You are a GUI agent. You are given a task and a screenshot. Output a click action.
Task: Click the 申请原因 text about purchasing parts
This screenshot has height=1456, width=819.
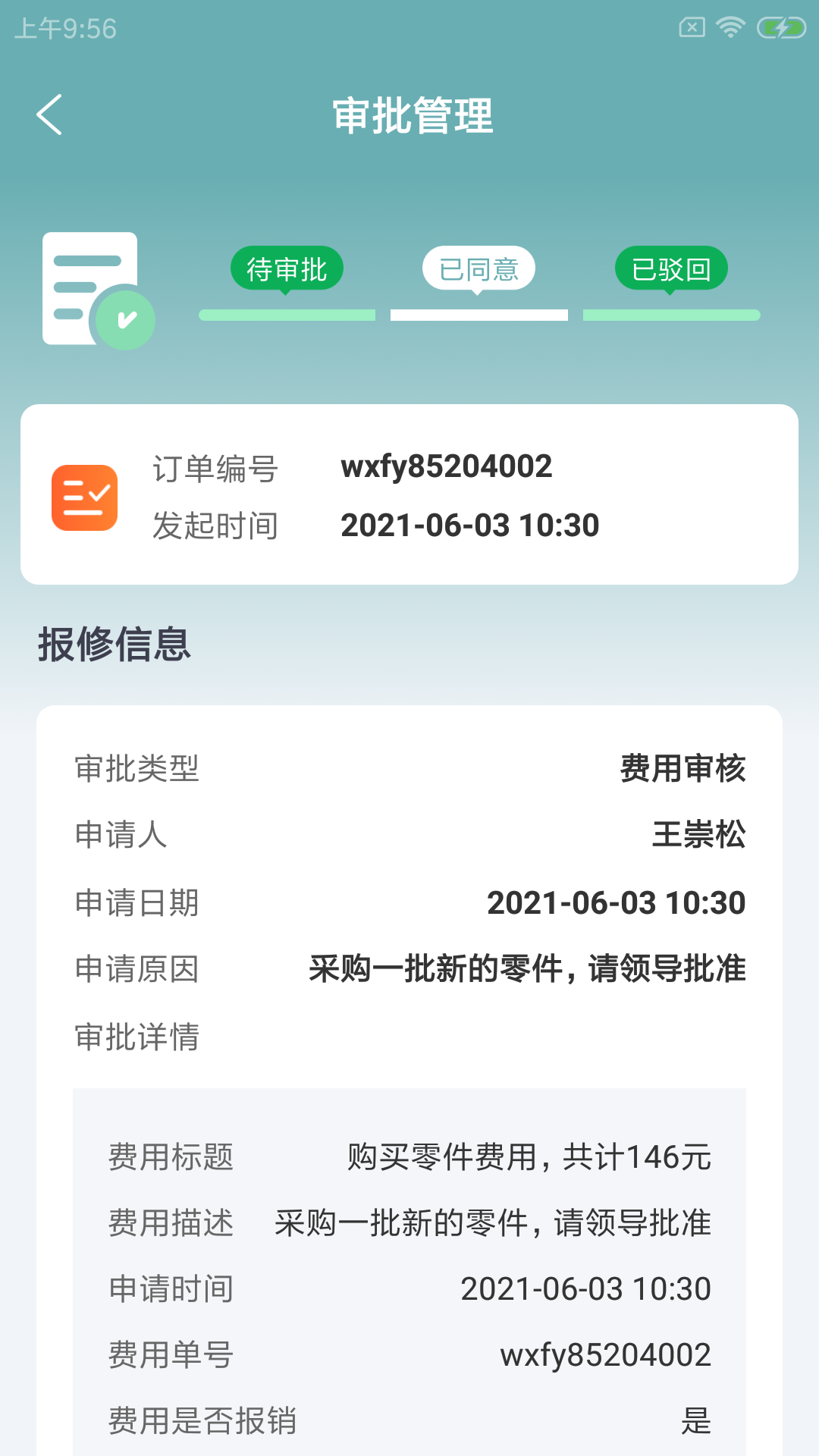pyautogui.click(x=526, y=969)
